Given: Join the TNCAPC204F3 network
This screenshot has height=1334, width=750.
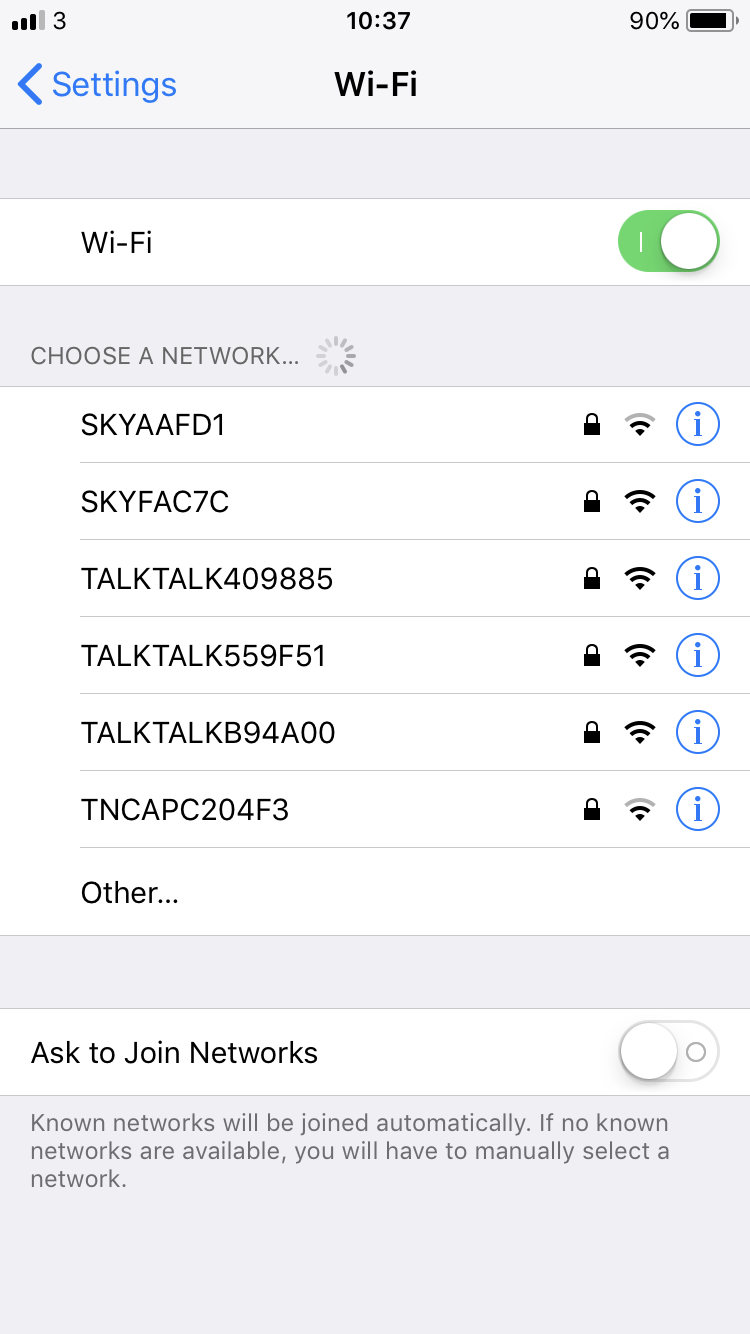Looking at the screenshot, I should (x=375, y=809).
